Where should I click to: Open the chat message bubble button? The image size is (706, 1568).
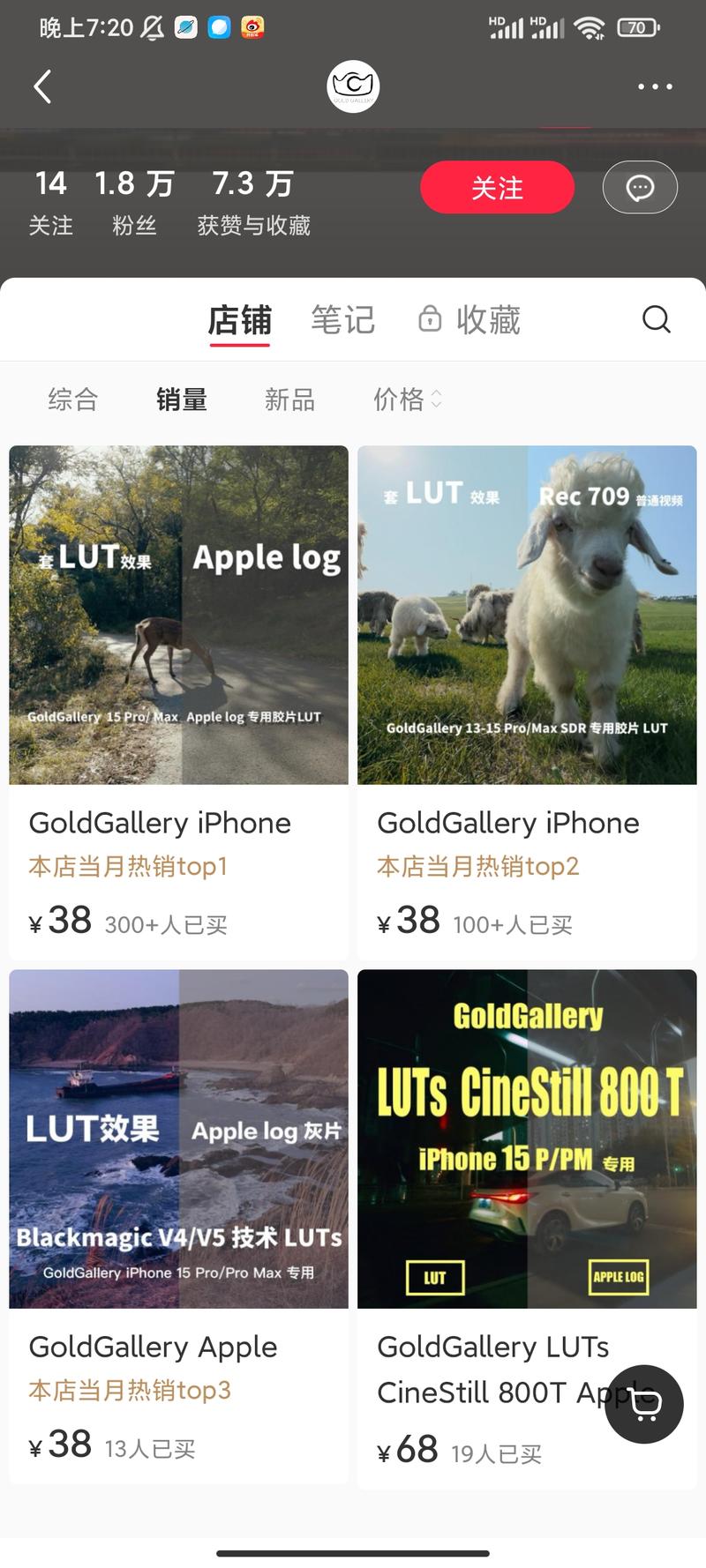tap(640, 188)
